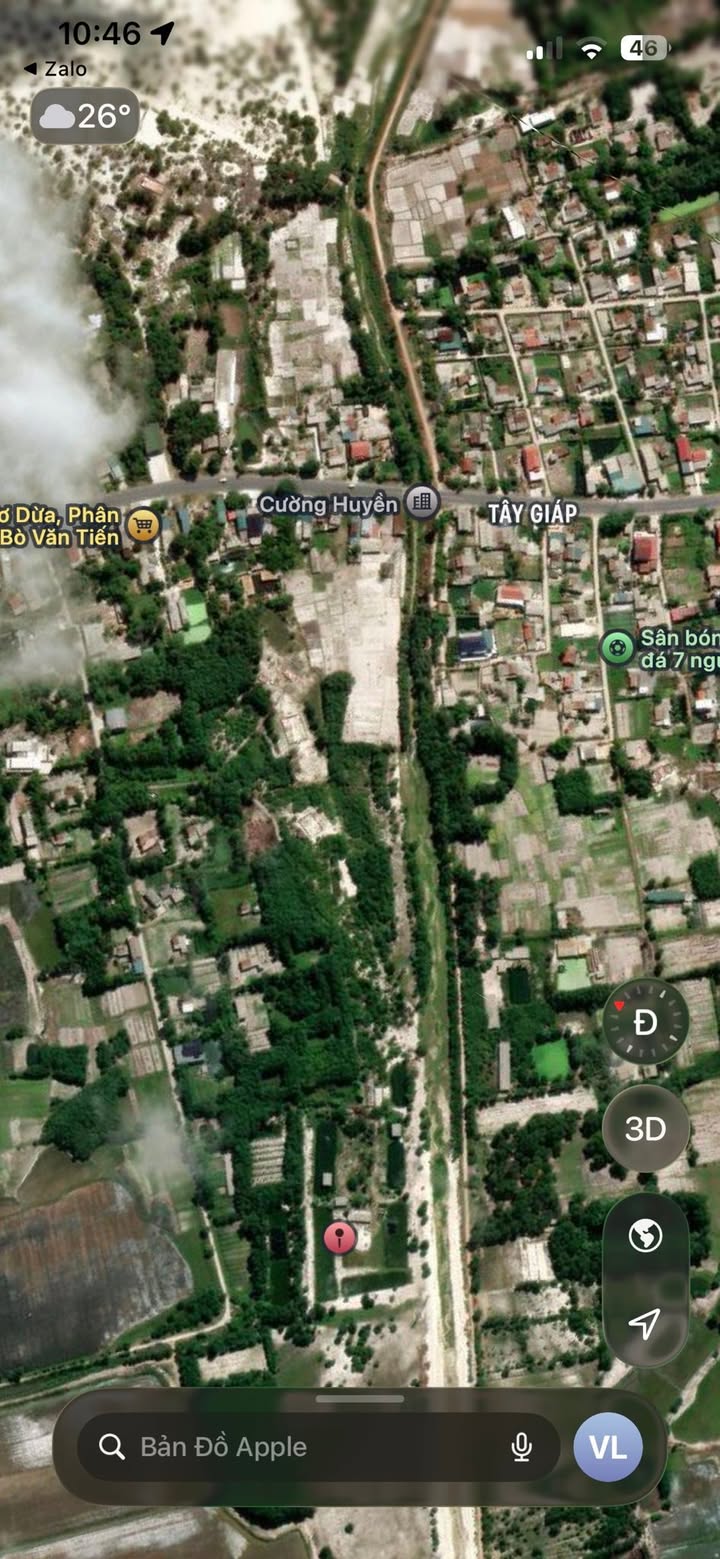Select the Cường Huyền place marker
This screenshot has width=720, height=1559.
(x=423, y=502)
